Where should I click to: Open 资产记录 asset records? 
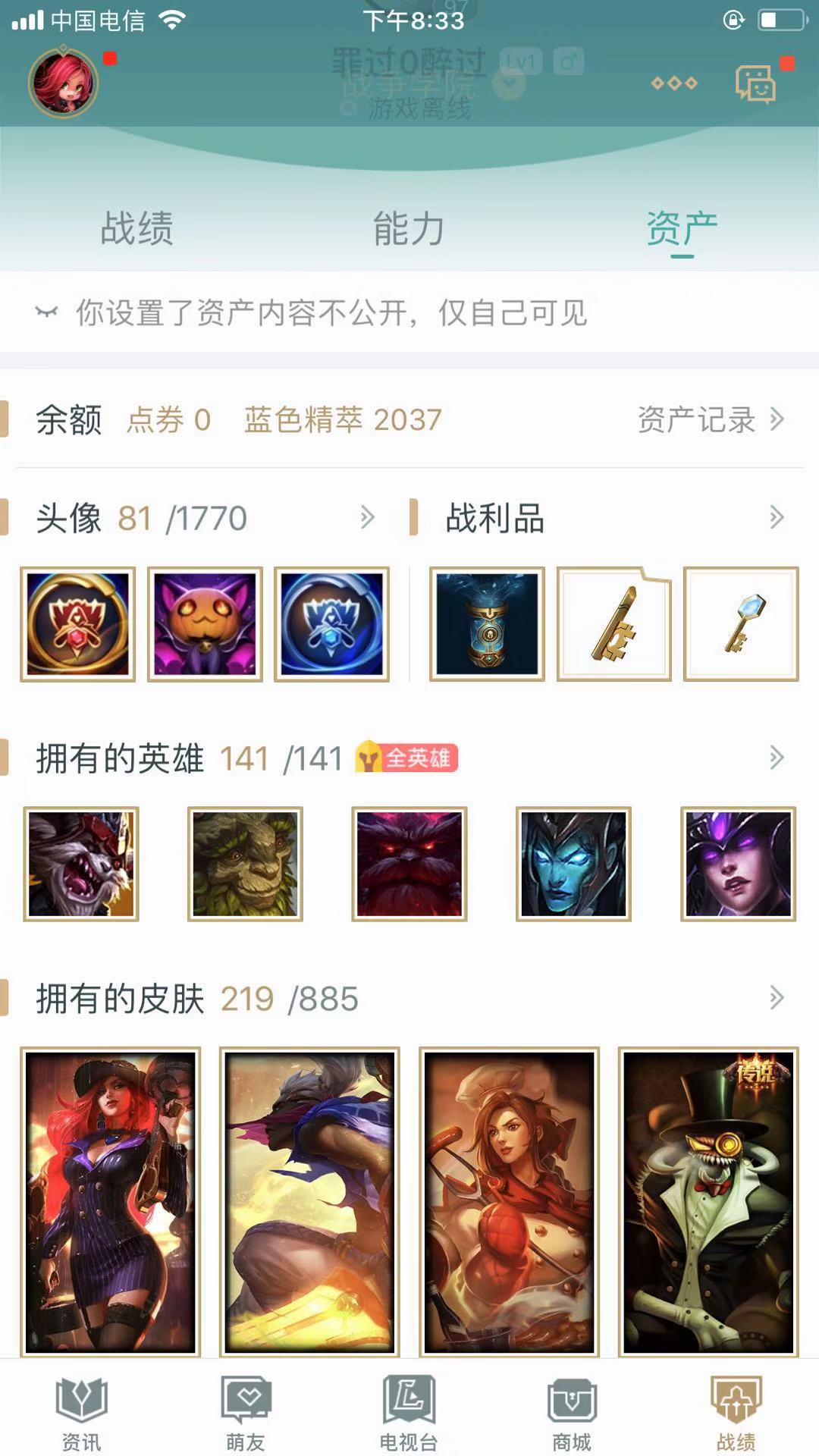[711, 419]
